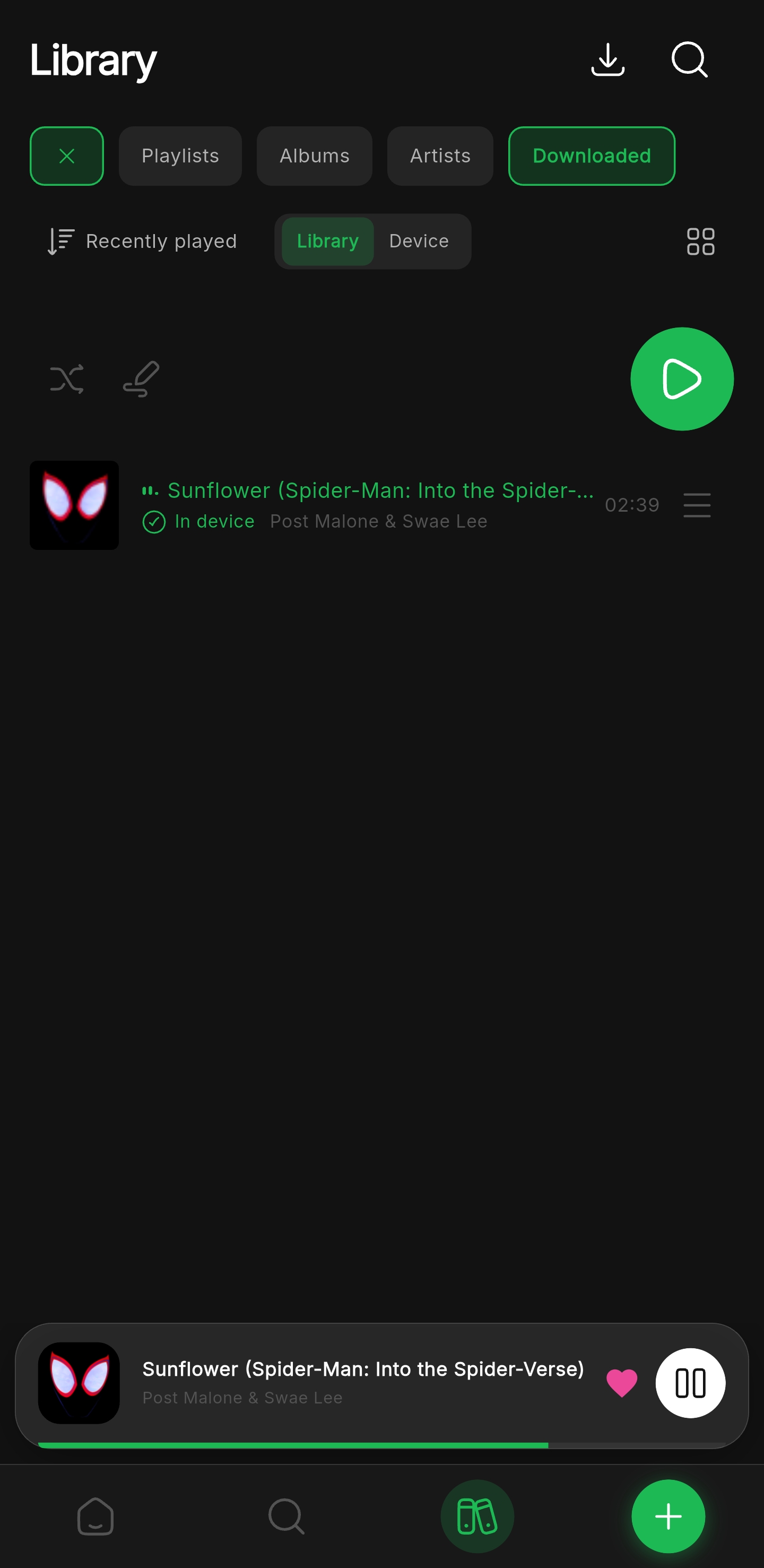Deselect the Downloaded filter chip
This screenshot has height=1568, width=764.
tap(591, 156)
